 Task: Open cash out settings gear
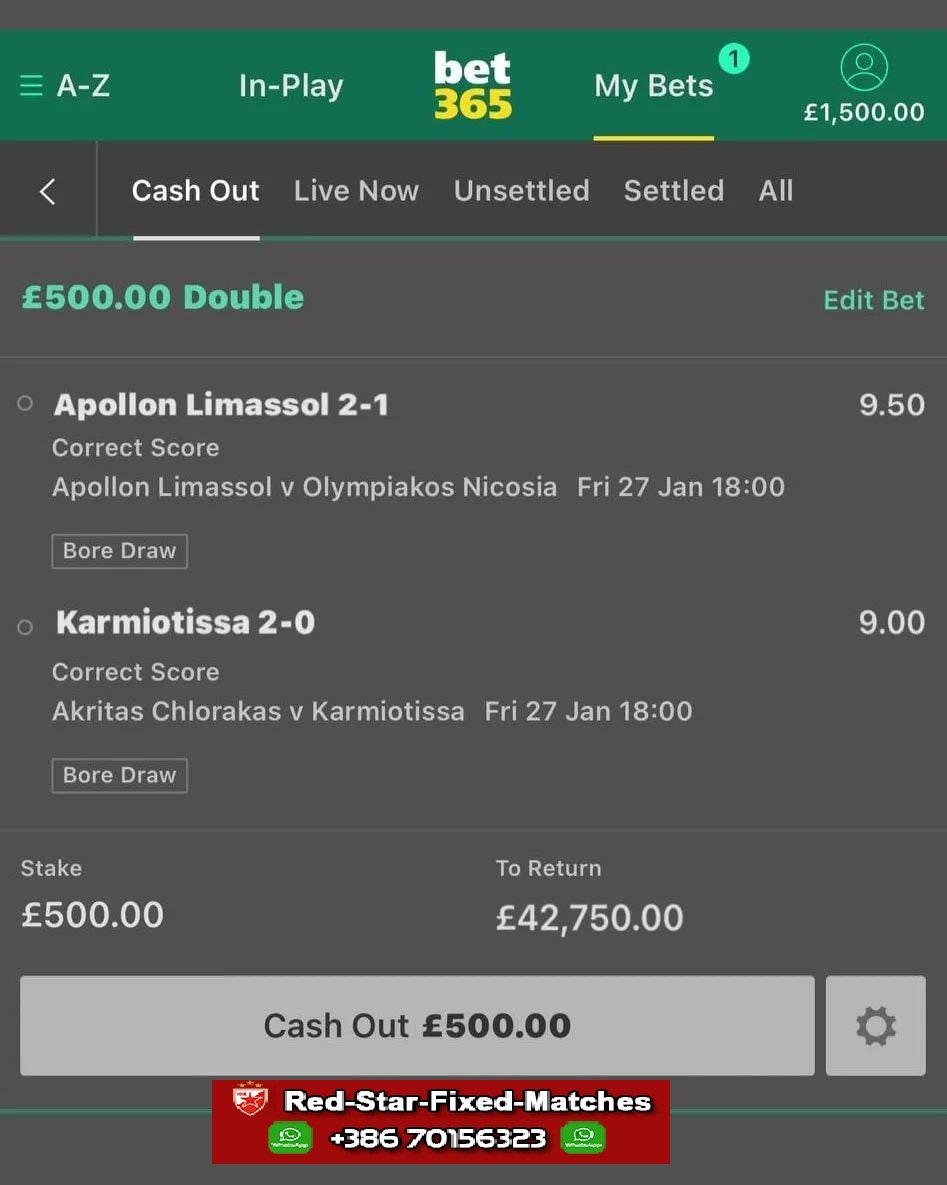click(x=875, y=1026)
